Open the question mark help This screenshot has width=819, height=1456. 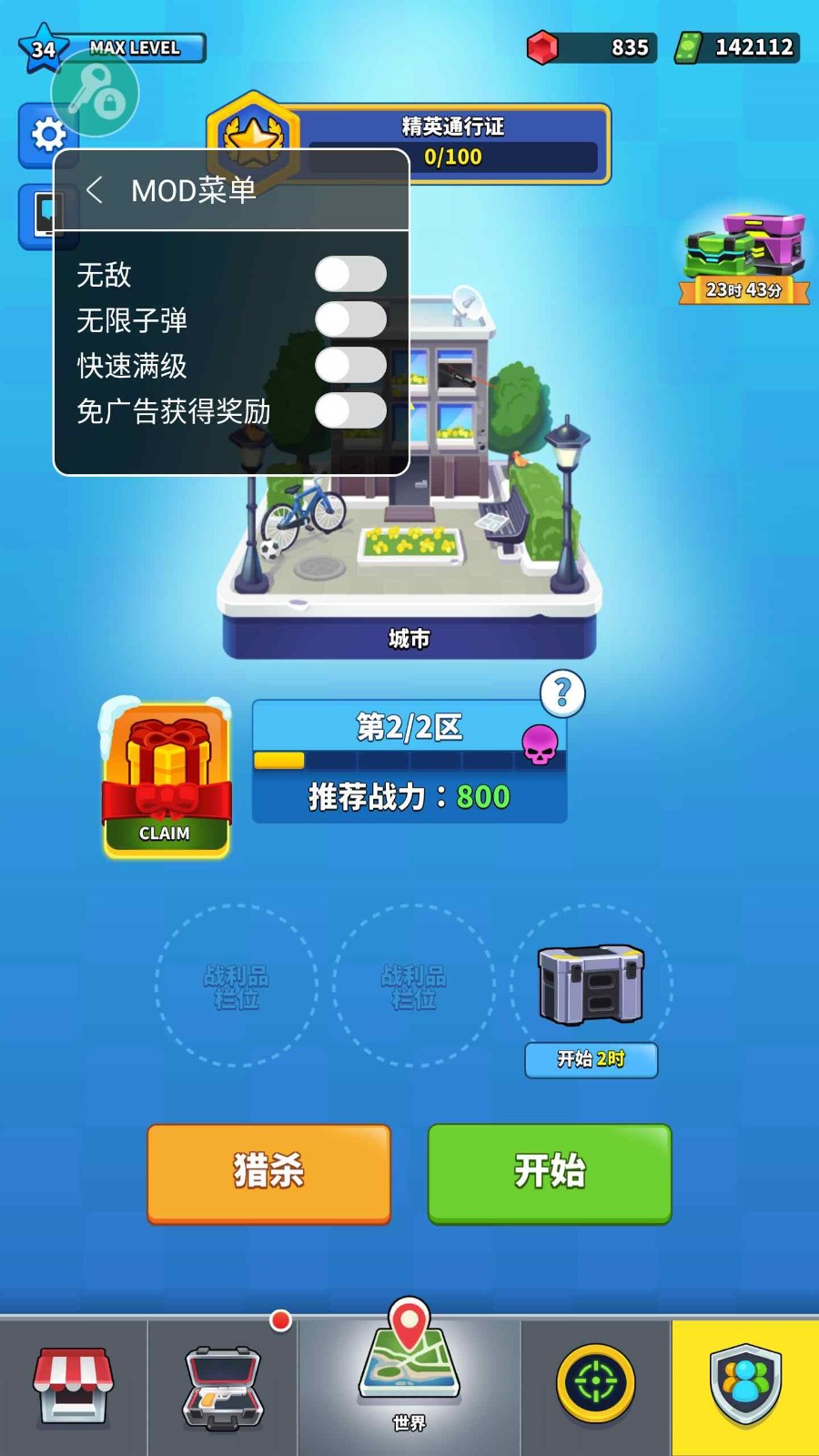562,693
